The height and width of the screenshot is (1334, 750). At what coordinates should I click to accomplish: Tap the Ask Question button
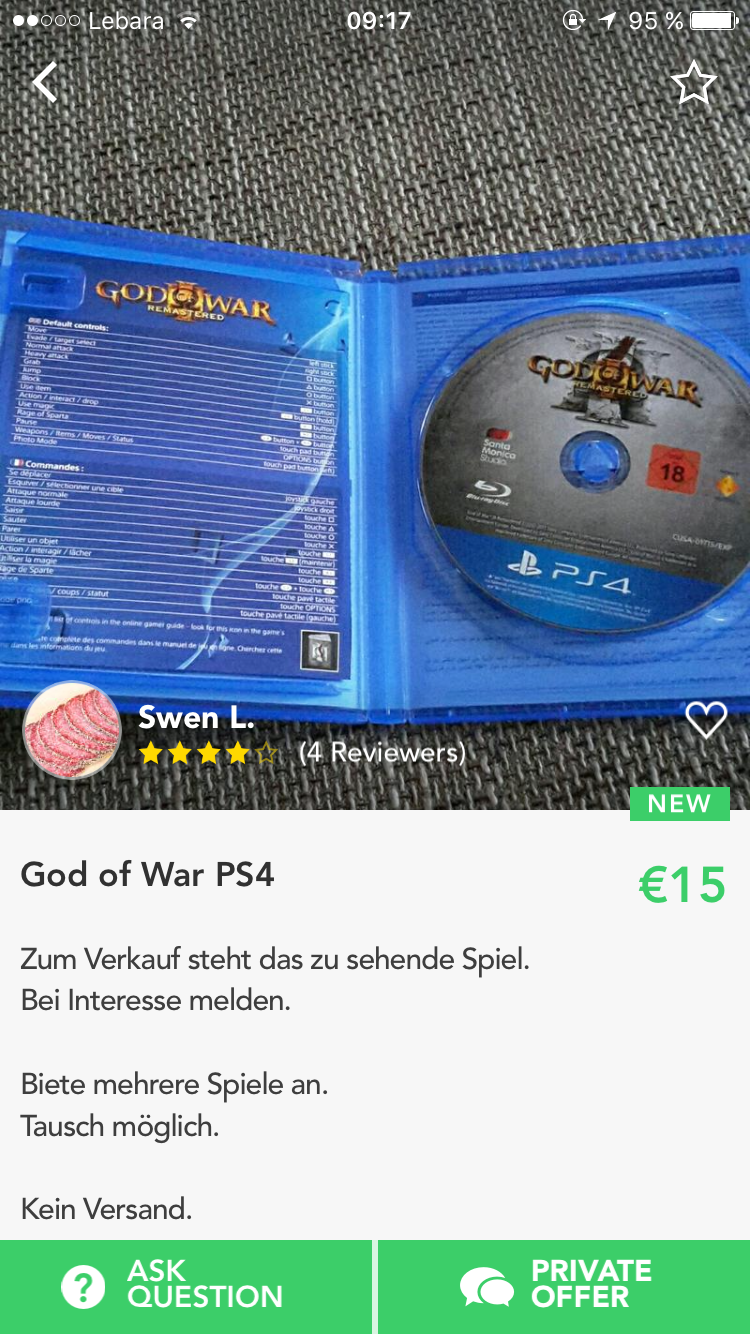pyautogui.click(x=186, y=1286)
